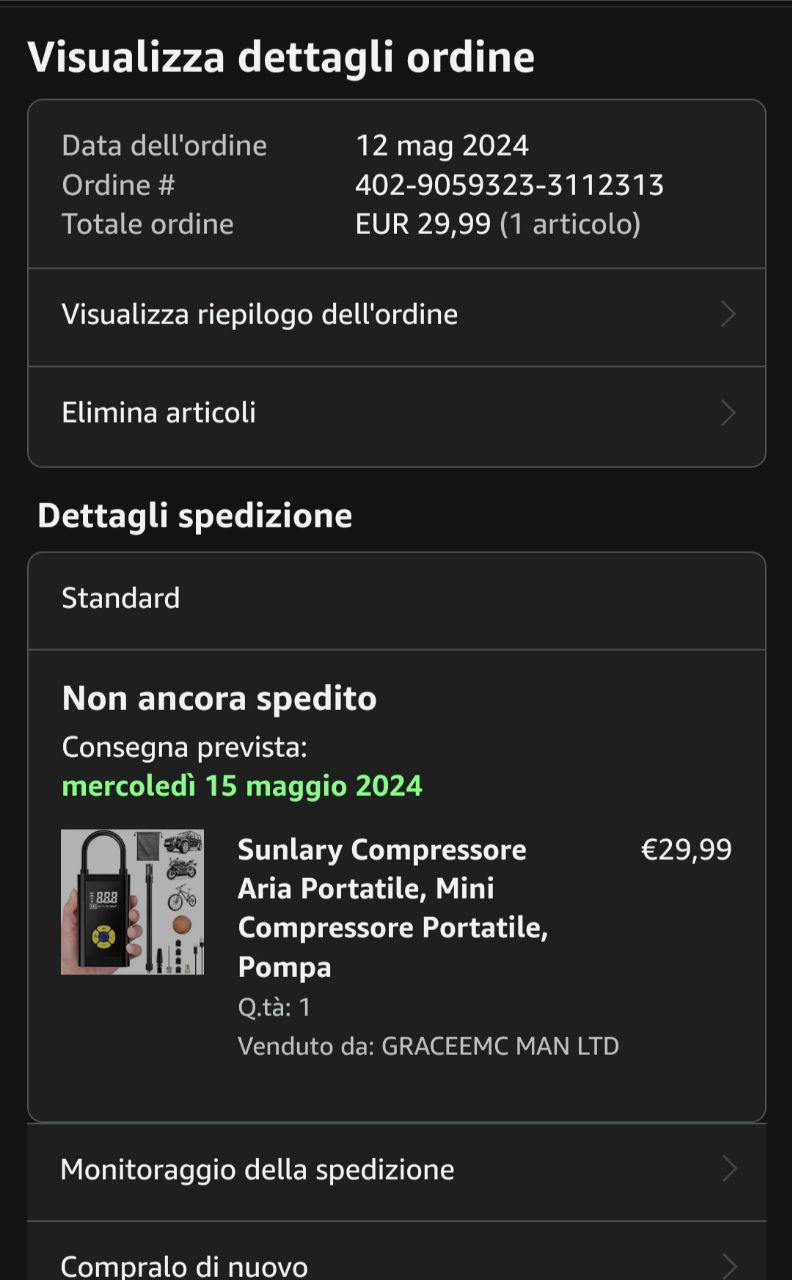This screenshot has height=1280, width=792.
Task: Select the Elimina articoli row
Action: point(396,413)
